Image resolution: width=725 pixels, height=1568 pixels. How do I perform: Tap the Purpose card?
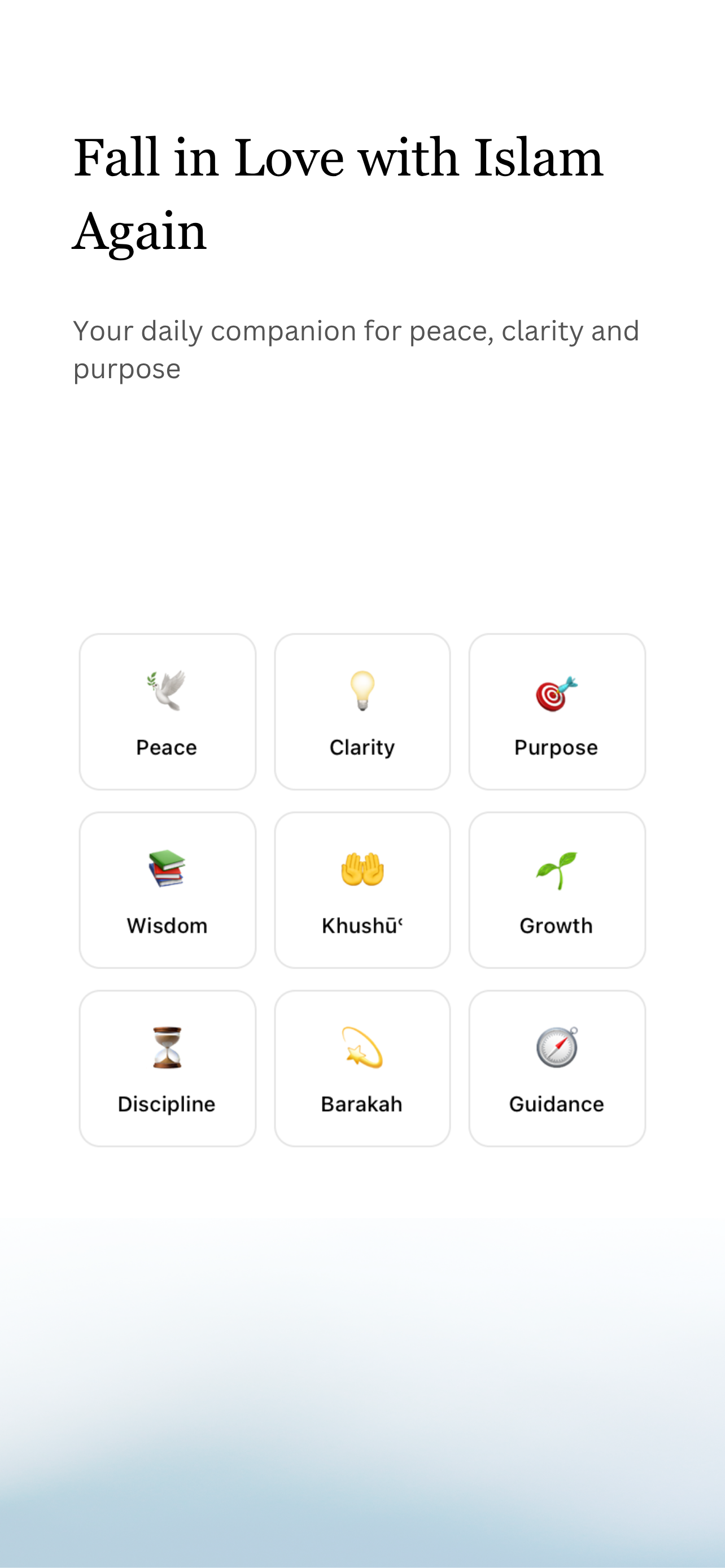tap(557, 712)
